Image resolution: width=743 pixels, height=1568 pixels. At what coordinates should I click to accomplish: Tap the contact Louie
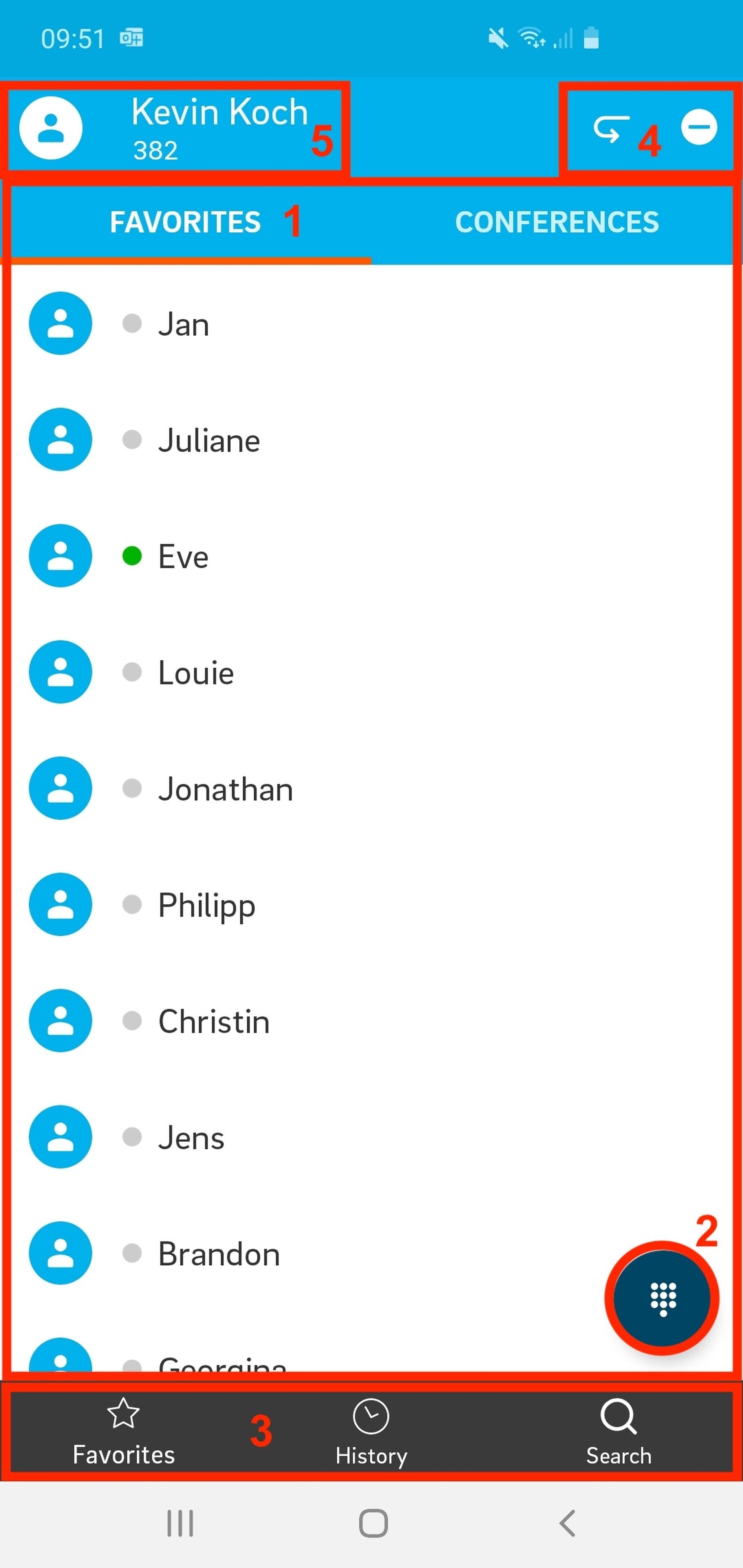pyautogui.click(x=195, y=673)
